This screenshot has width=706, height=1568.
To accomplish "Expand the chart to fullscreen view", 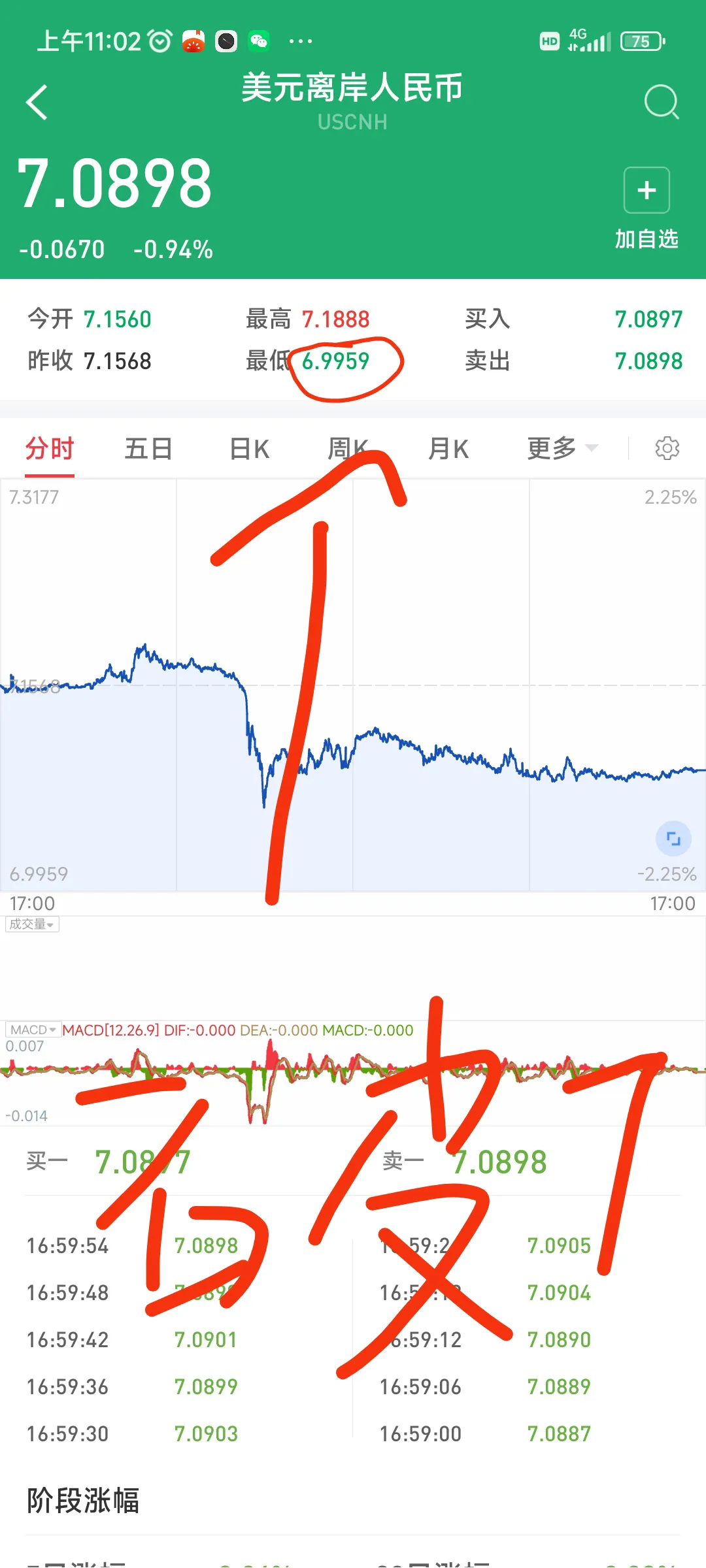I will pyautogui.click(x=673, y=838).
